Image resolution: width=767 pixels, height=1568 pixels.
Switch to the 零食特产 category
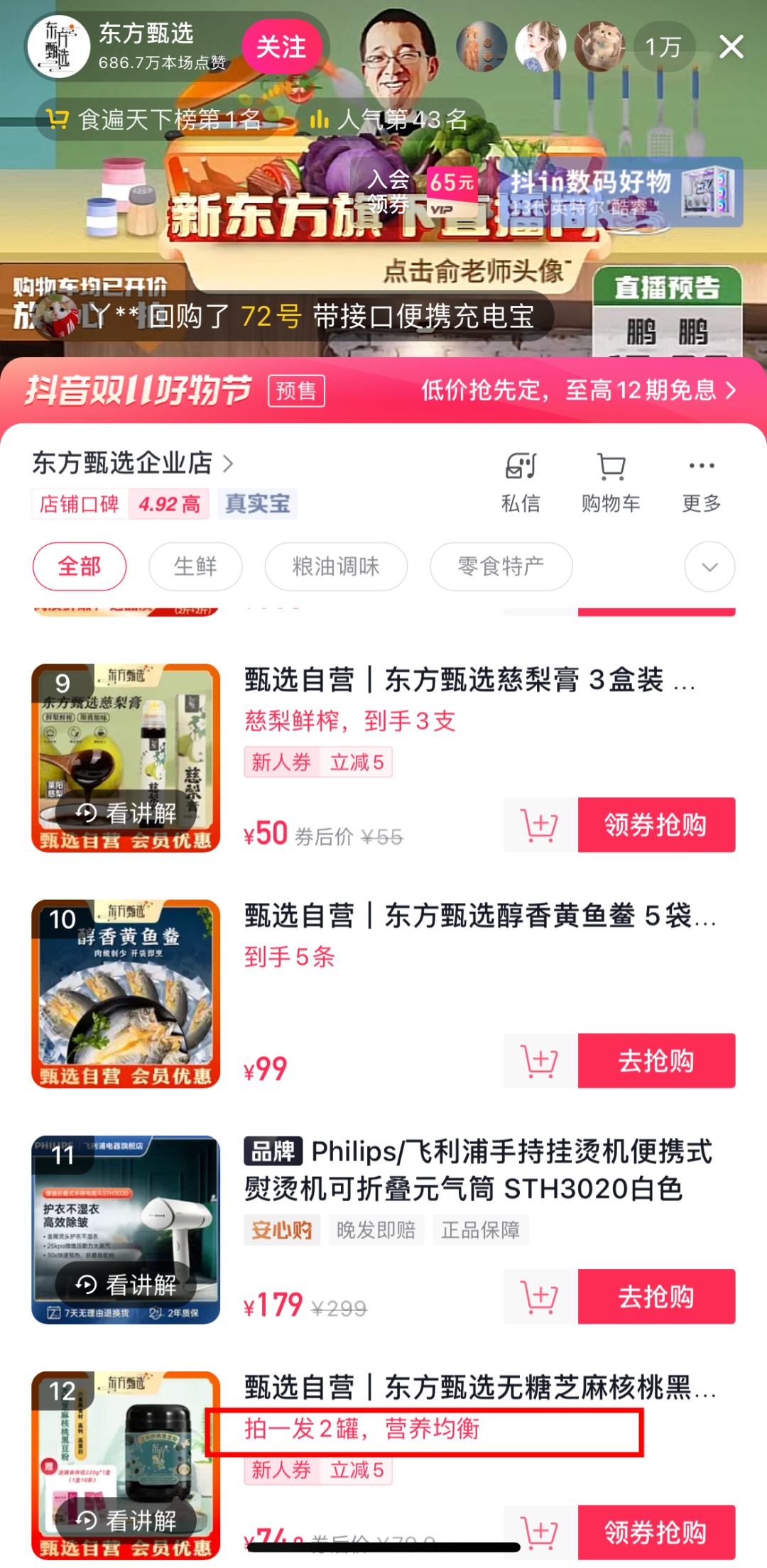[x=501, y=566]
